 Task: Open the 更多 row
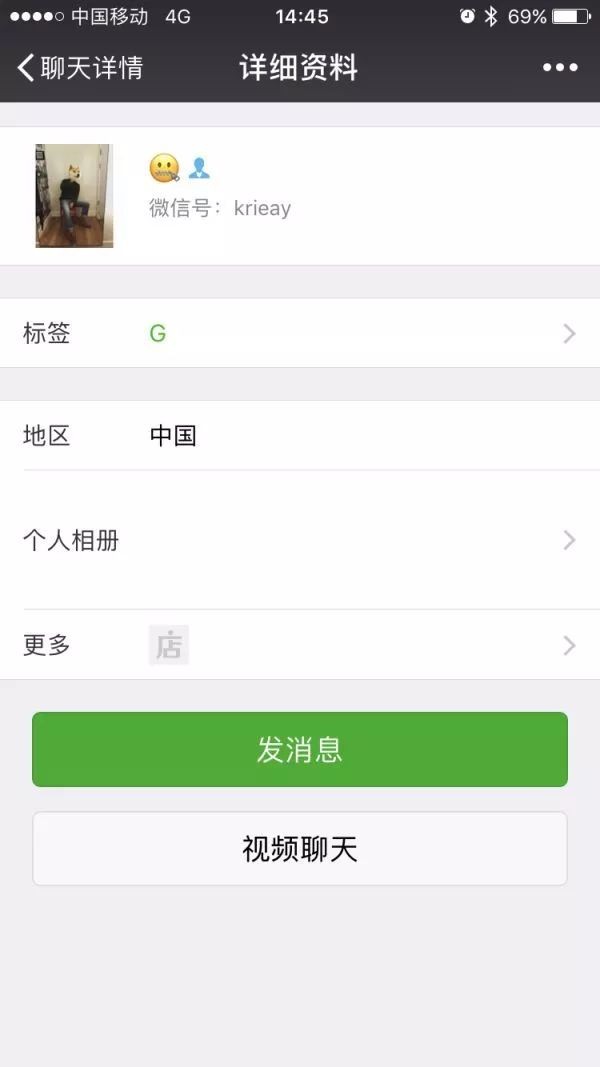point(300,646)
